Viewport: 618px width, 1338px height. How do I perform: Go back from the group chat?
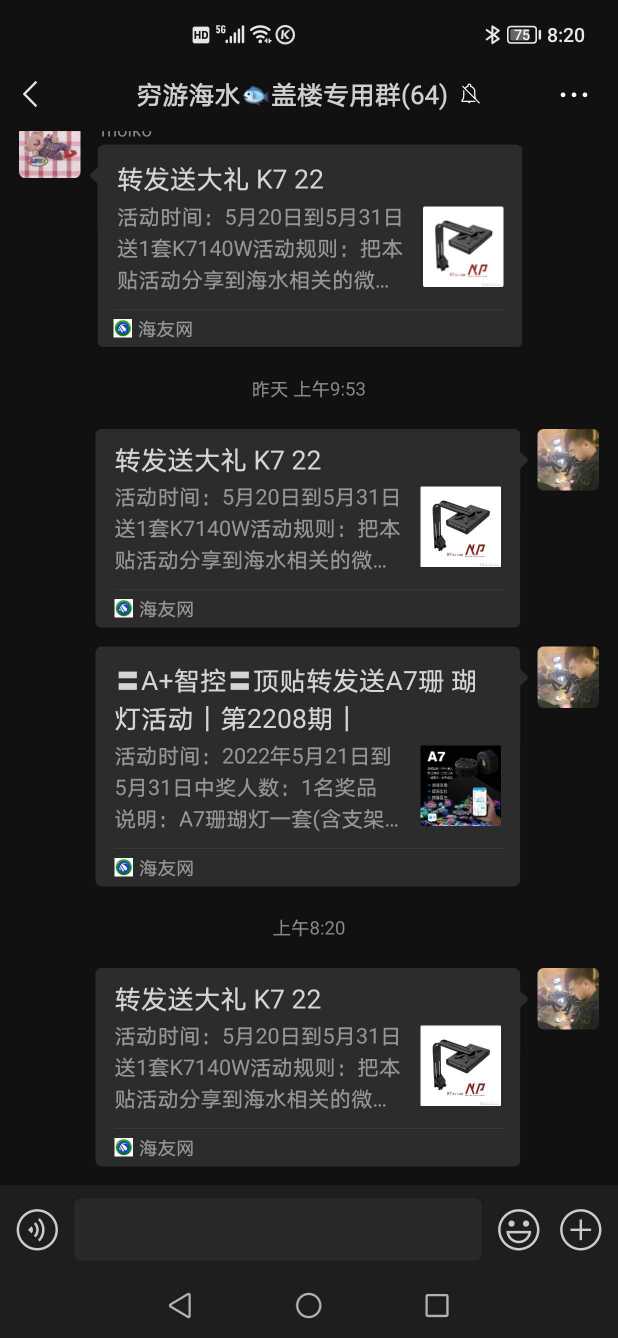coord(30,95)
